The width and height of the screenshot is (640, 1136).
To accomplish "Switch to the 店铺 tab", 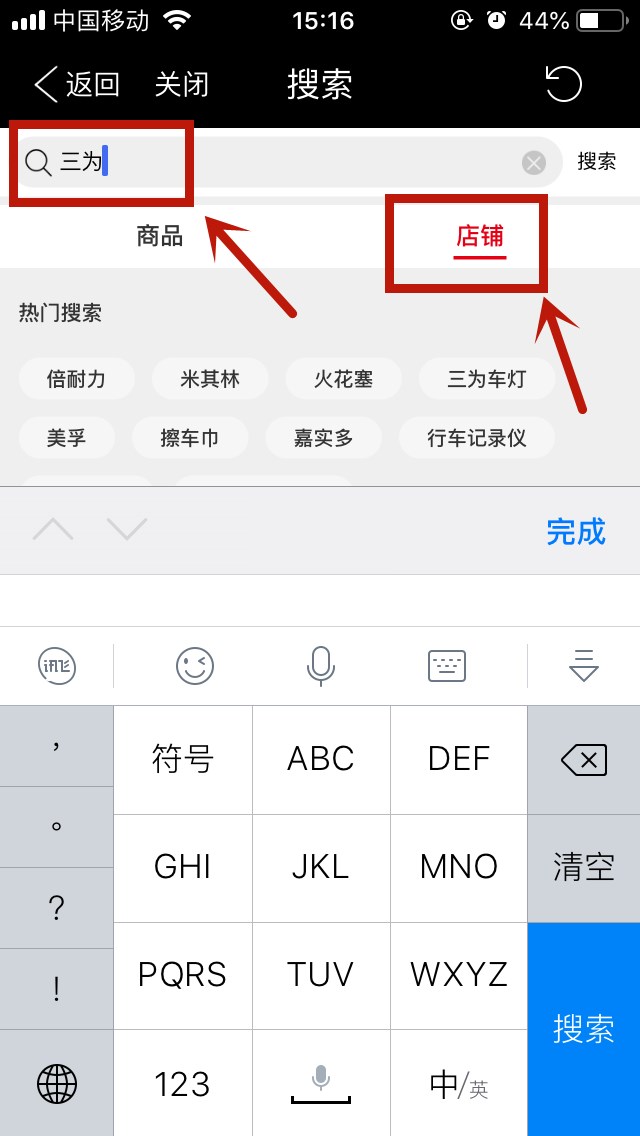I will pos(480,237).
